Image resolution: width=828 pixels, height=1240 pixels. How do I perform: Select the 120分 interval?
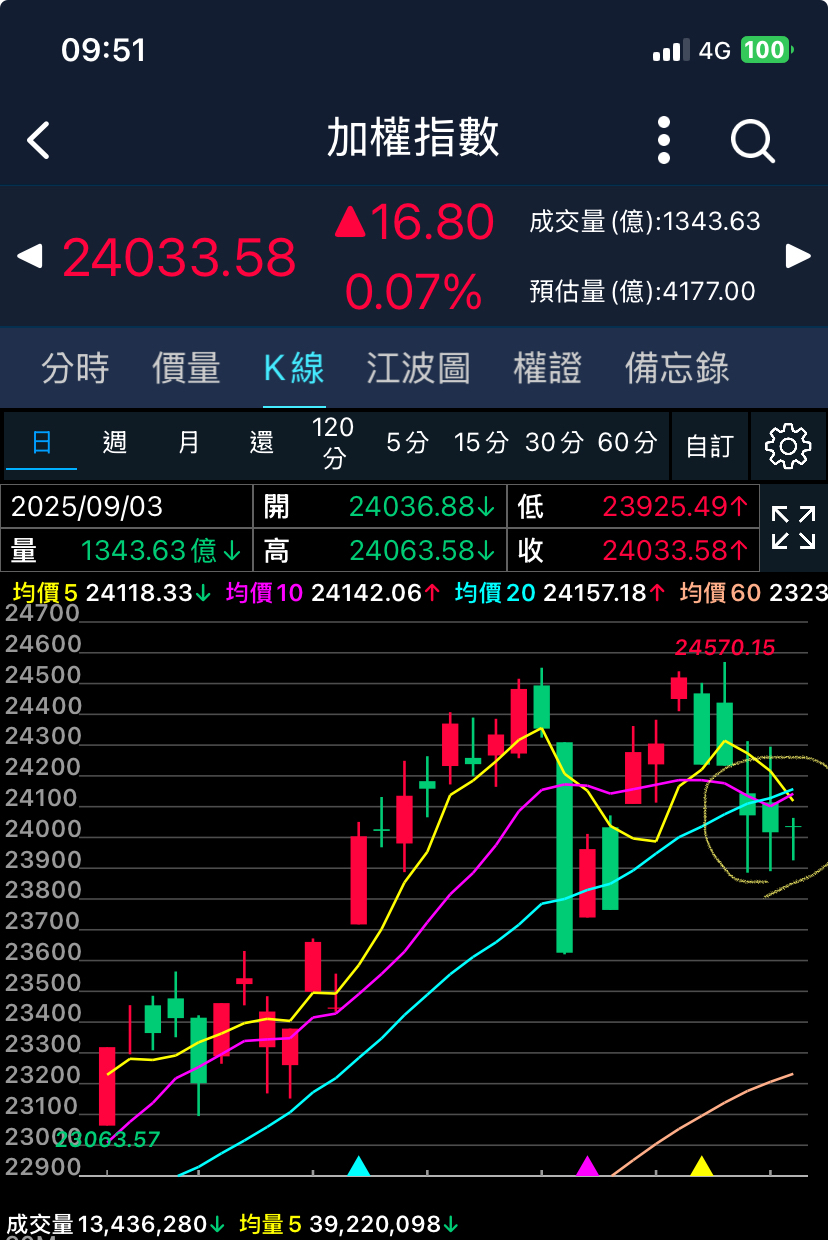[x=333, y=443]
